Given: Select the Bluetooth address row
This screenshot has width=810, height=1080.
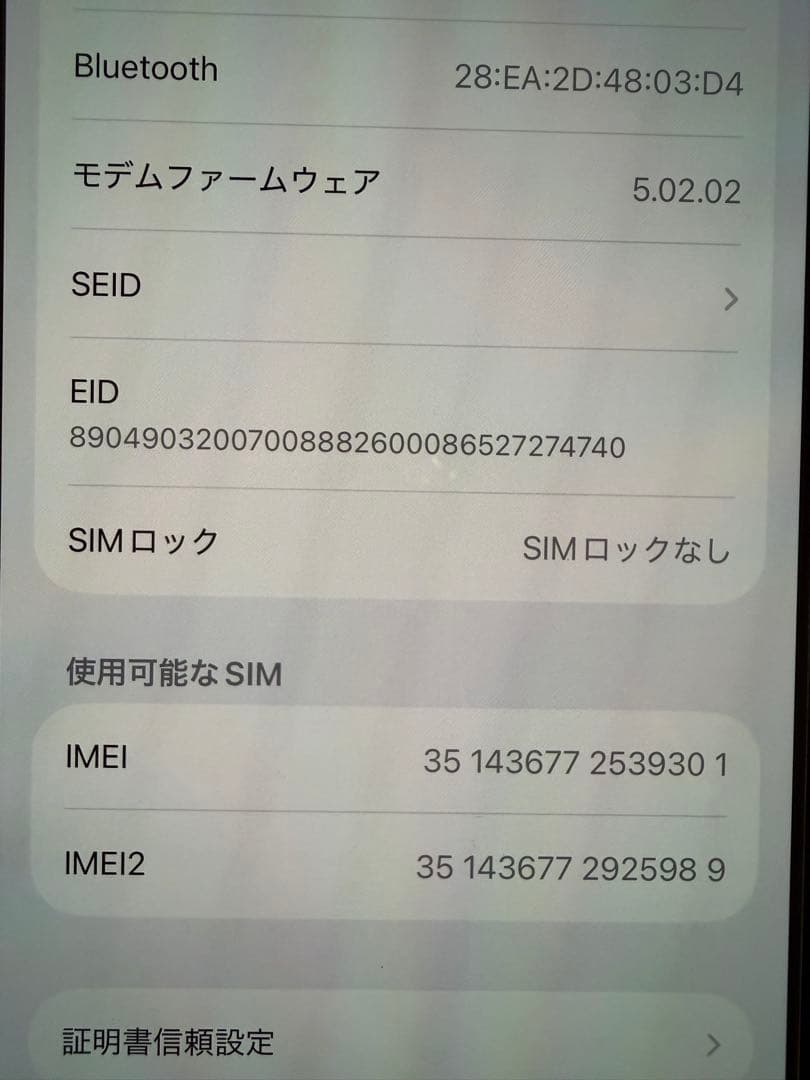Looking at the screenshot, I should tap(400, 72).
